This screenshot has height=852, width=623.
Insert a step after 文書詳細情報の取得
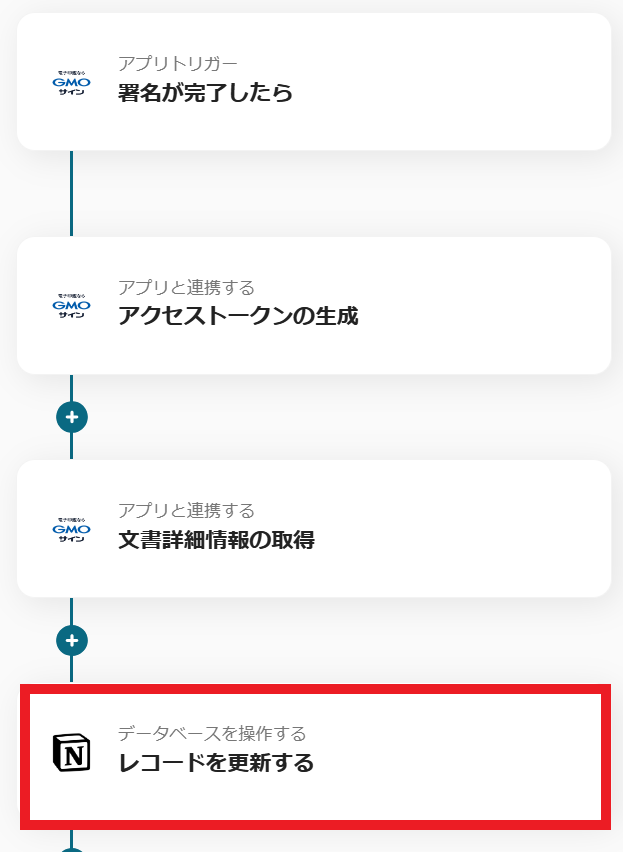(72, 640)
